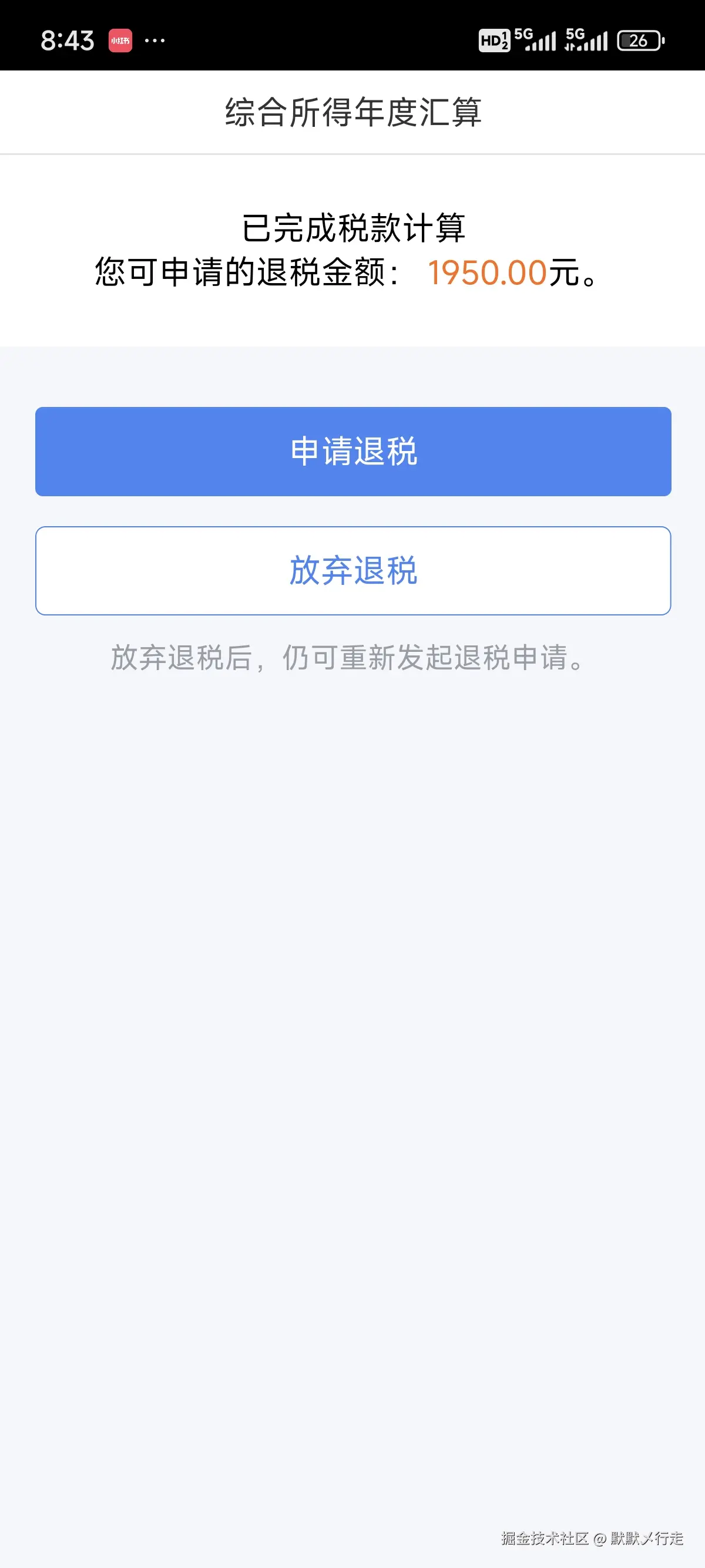705x1568 pixels.
Task: Tap 申请退税 to apply for refund
Action: (x=352, y=450)
